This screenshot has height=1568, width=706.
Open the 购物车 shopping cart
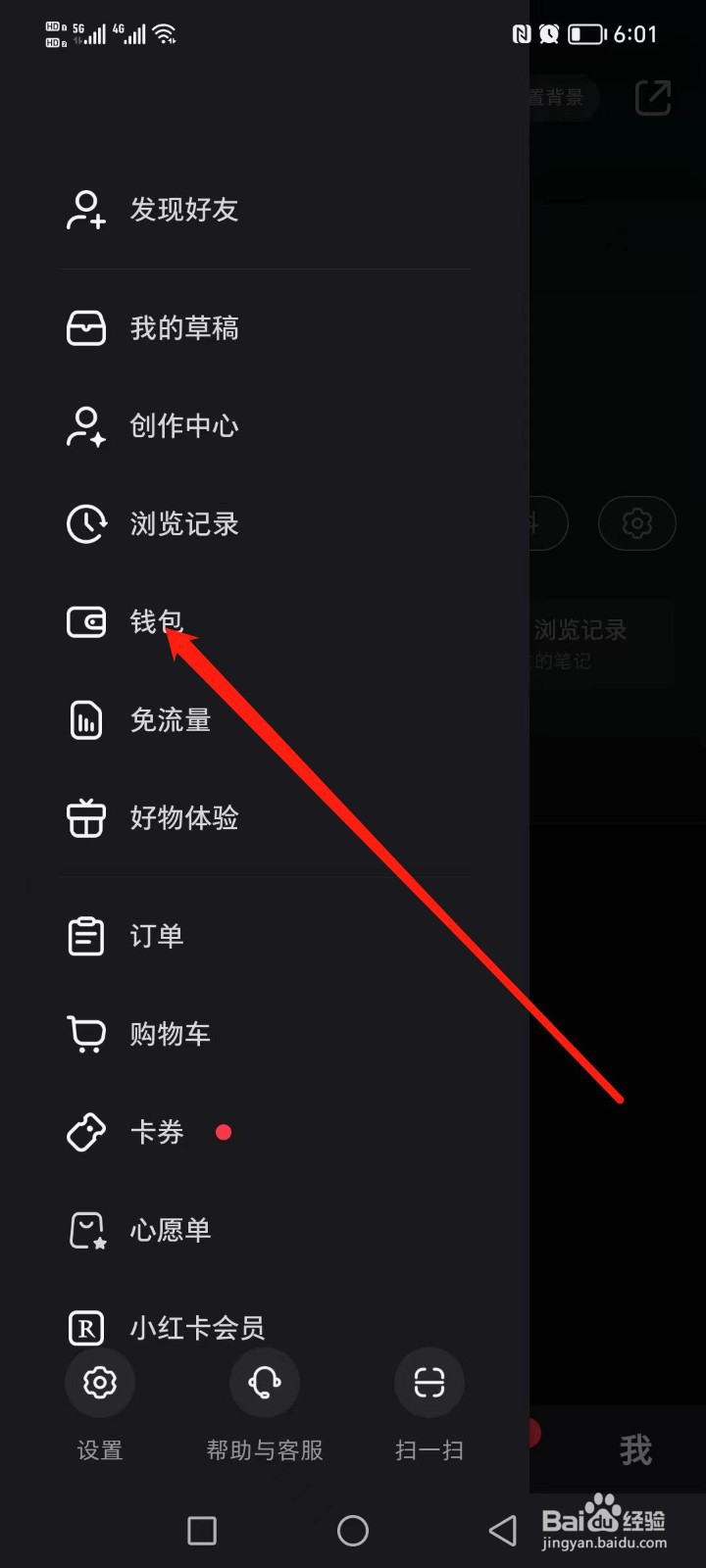coord(170,1033)
